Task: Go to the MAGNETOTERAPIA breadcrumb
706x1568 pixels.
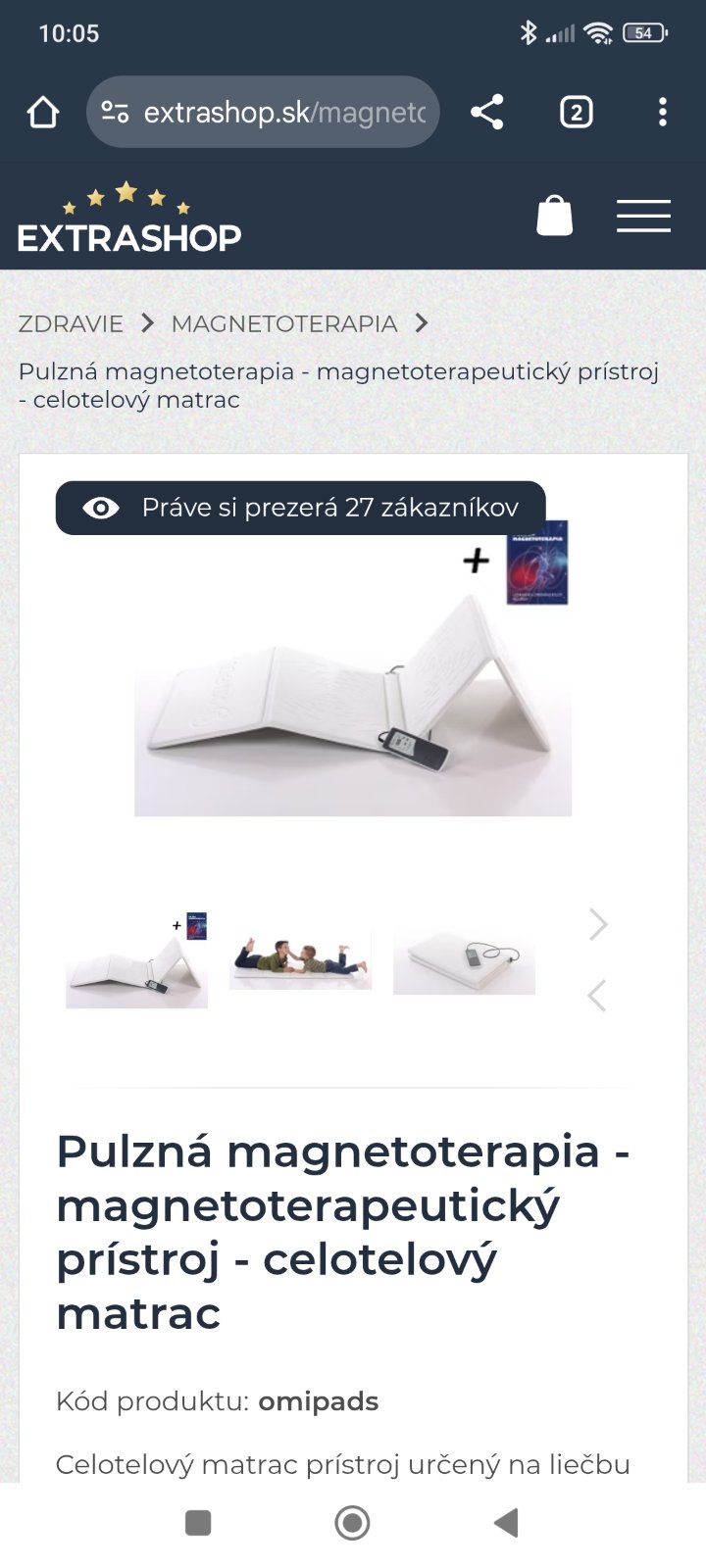Action: pos(283,323)
